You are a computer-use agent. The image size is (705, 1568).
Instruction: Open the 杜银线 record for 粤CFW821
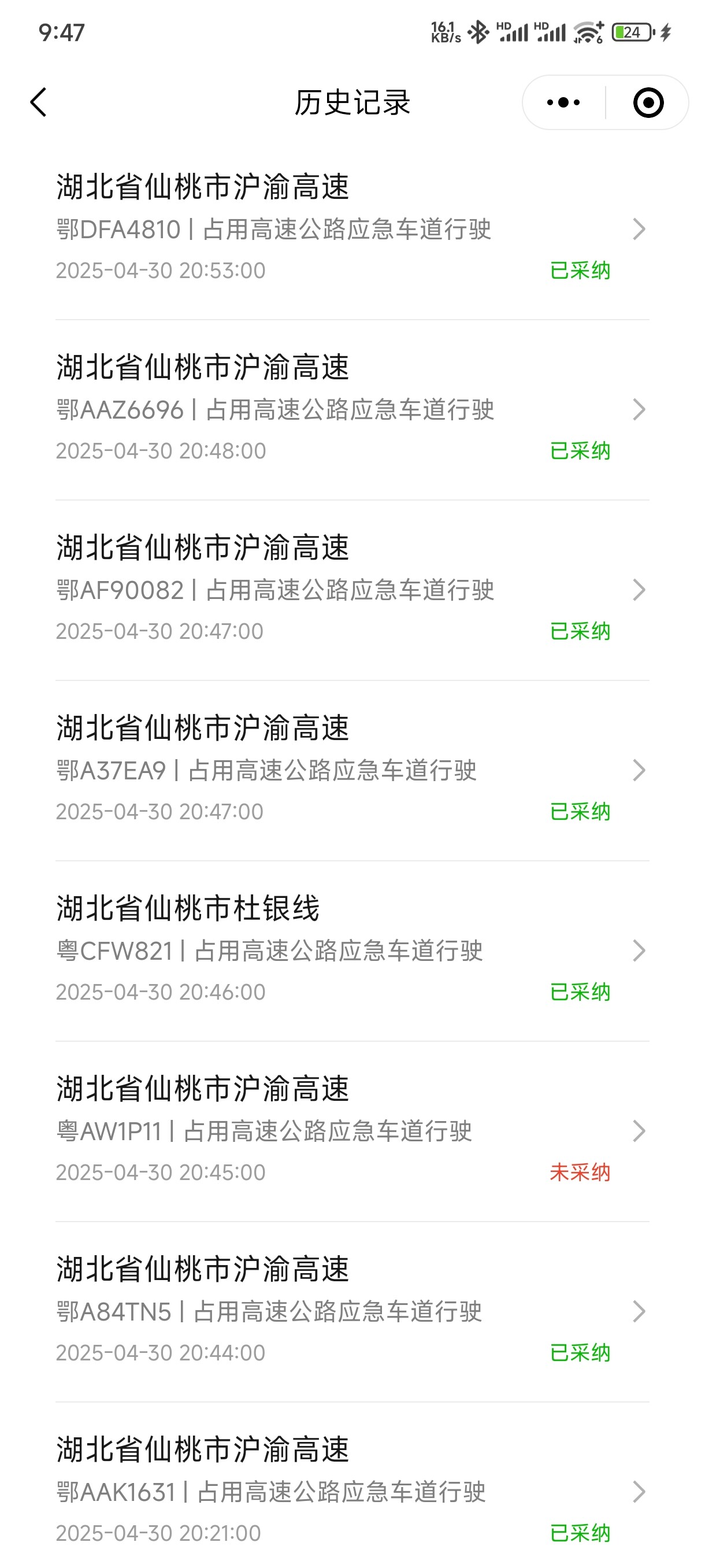[x=352, y=951]
